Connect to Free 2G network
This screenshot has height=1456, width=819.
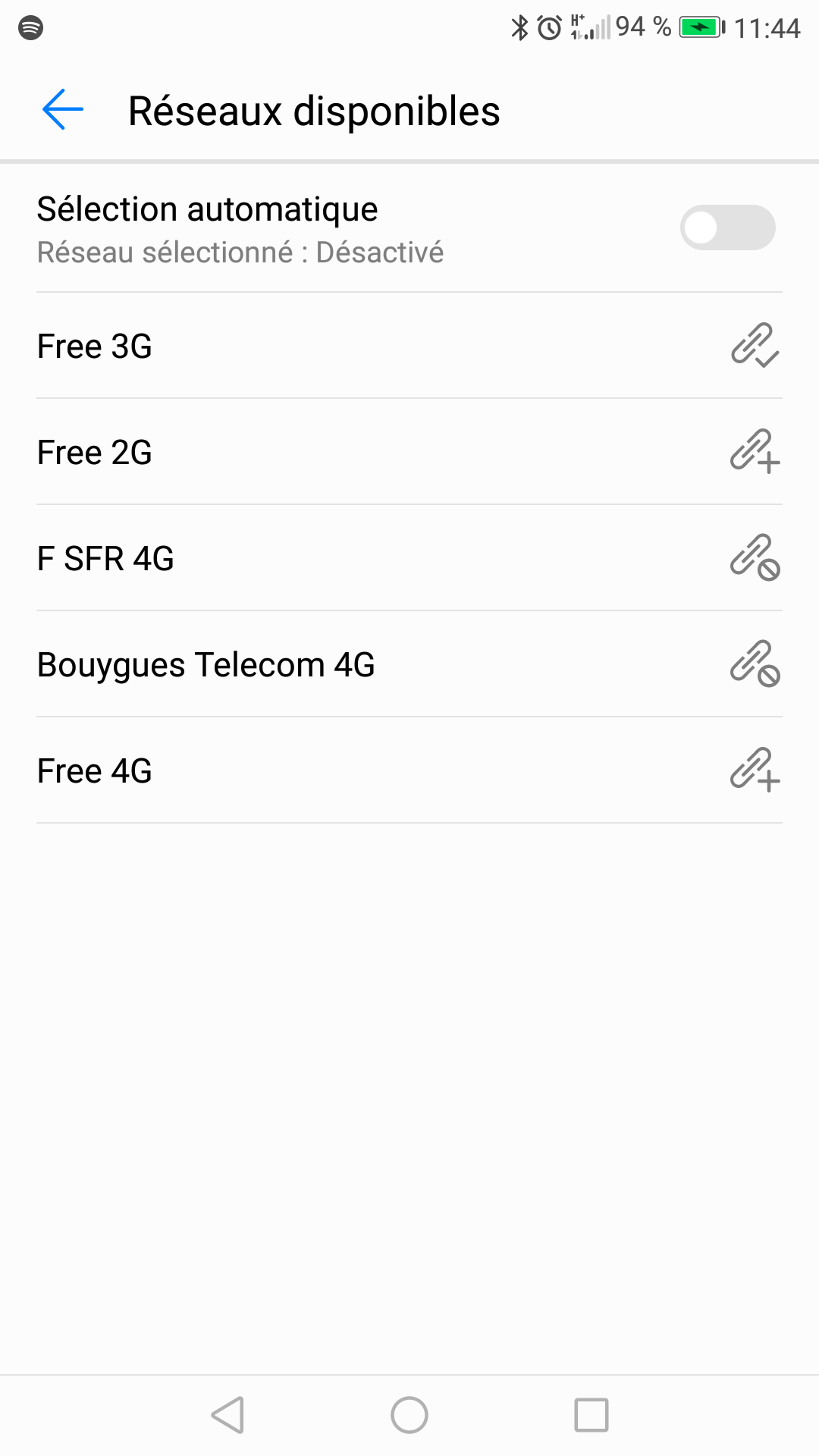pyautogui.click(x=409, y=452)
